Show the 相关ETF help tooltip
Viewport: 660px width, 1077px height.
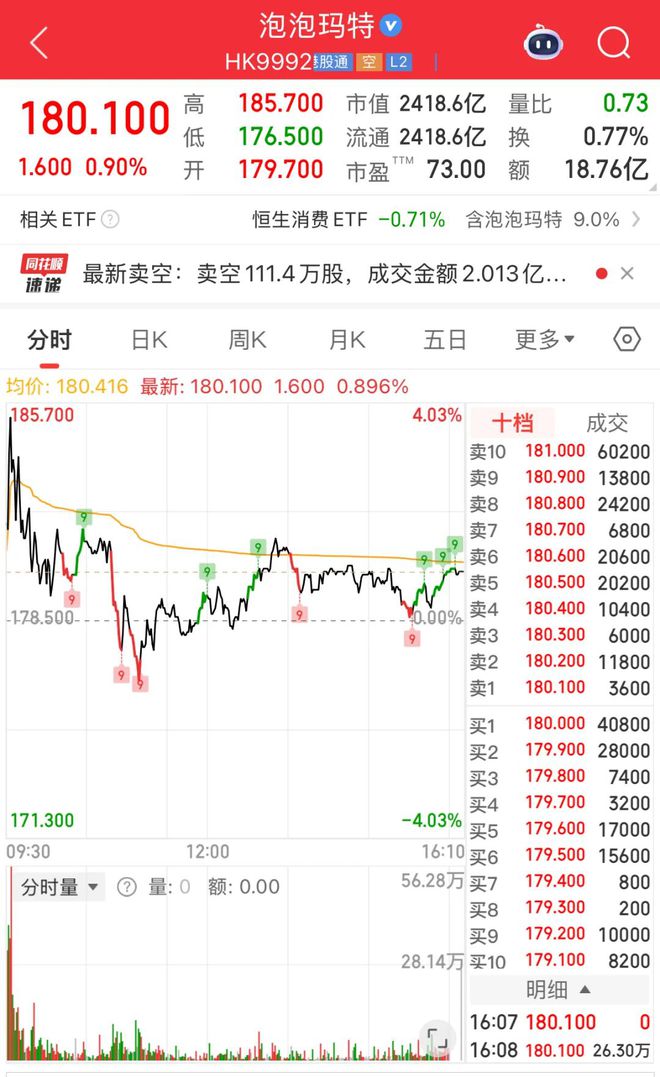pos(110,219)
